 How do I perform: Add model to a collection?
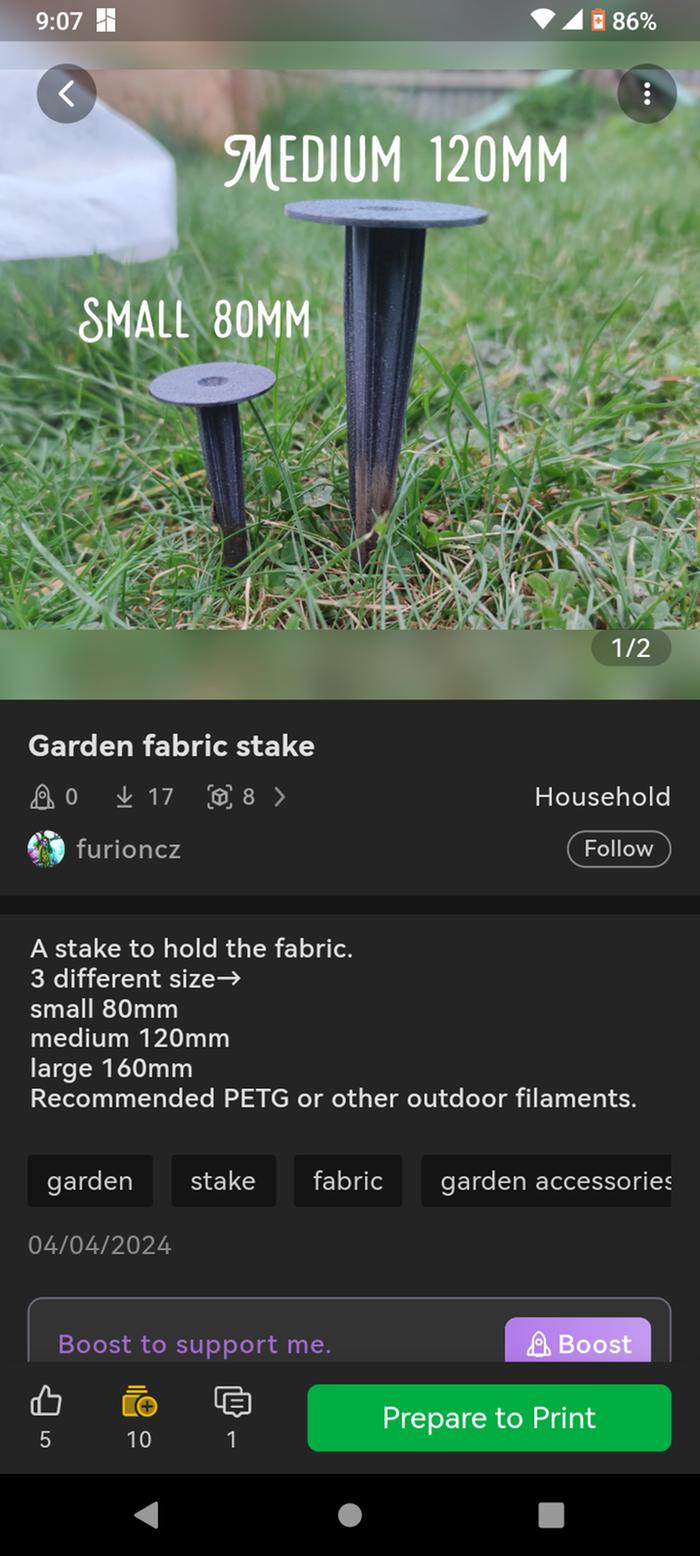coord(139,1403)
